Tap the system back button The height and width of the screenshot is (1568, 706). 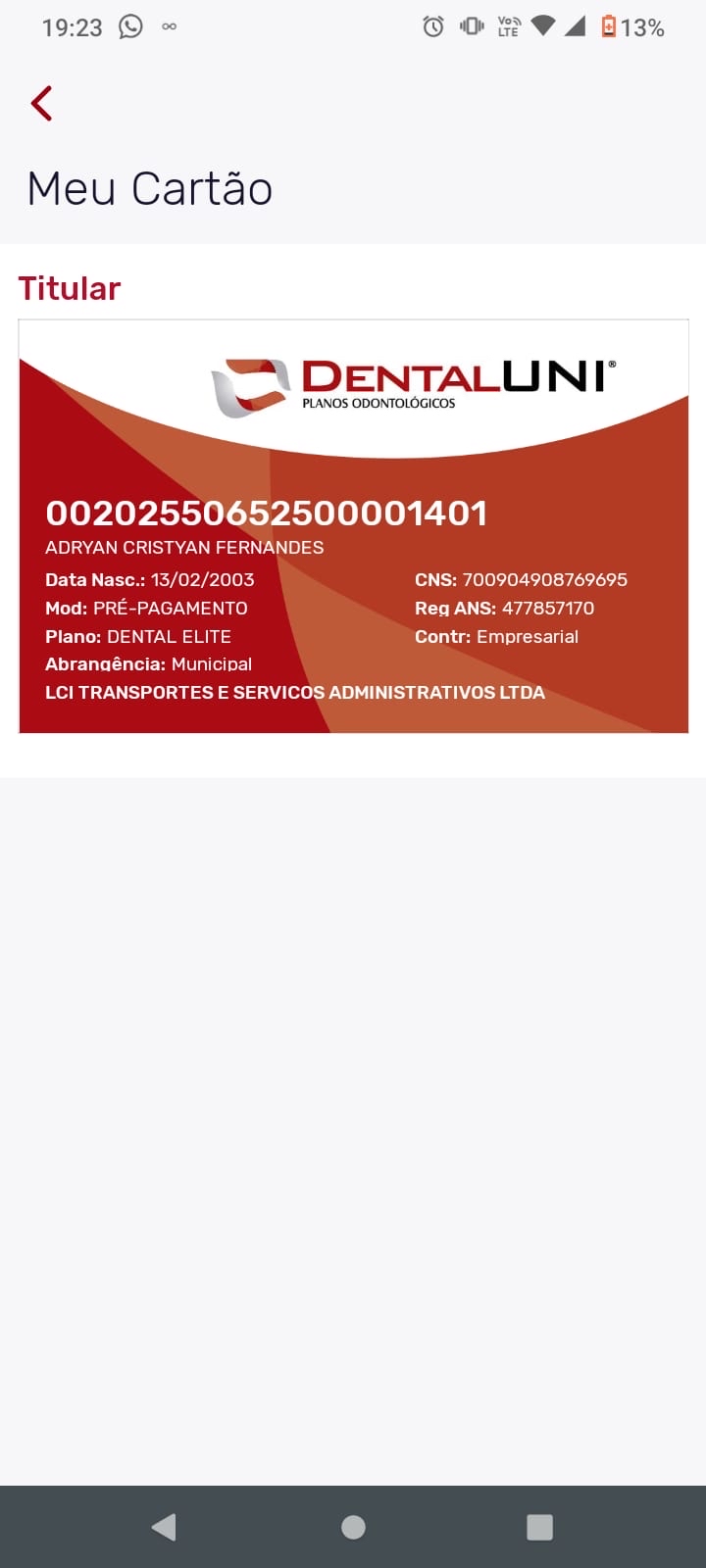pos(164,1526)
